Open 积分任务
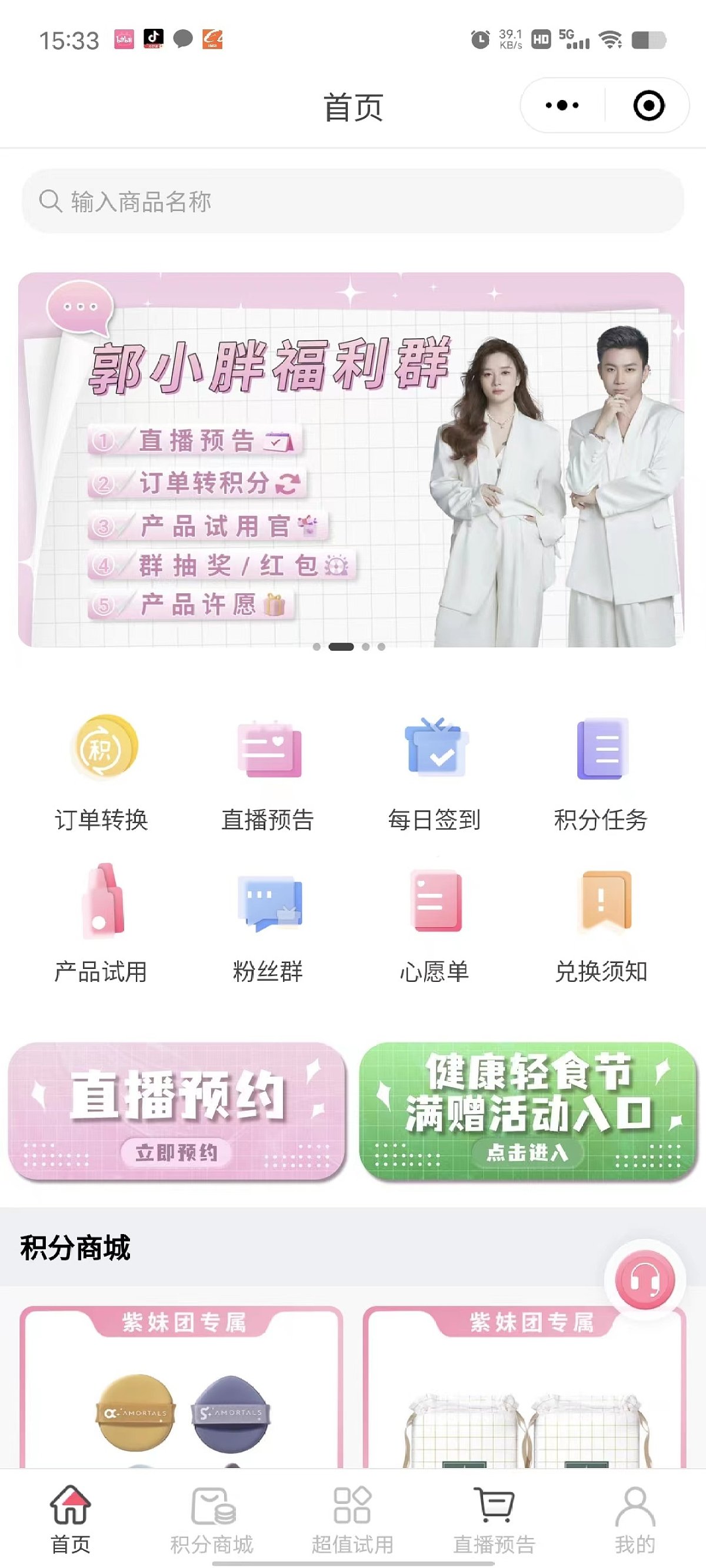Viewport: 706px width, 1568px height. tap(601, 773)
